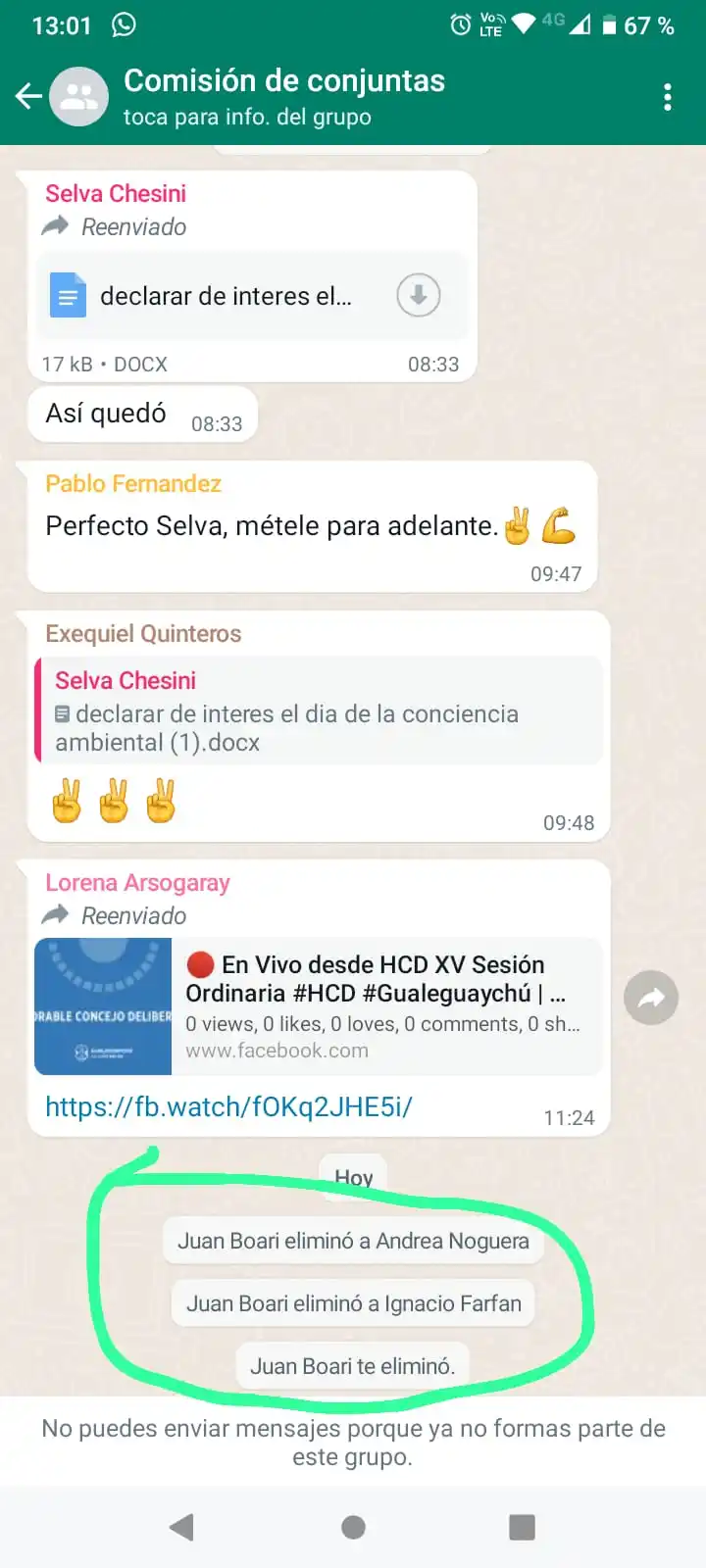Tap Pablo Fernandez's name in his message

tap(132, 483)
